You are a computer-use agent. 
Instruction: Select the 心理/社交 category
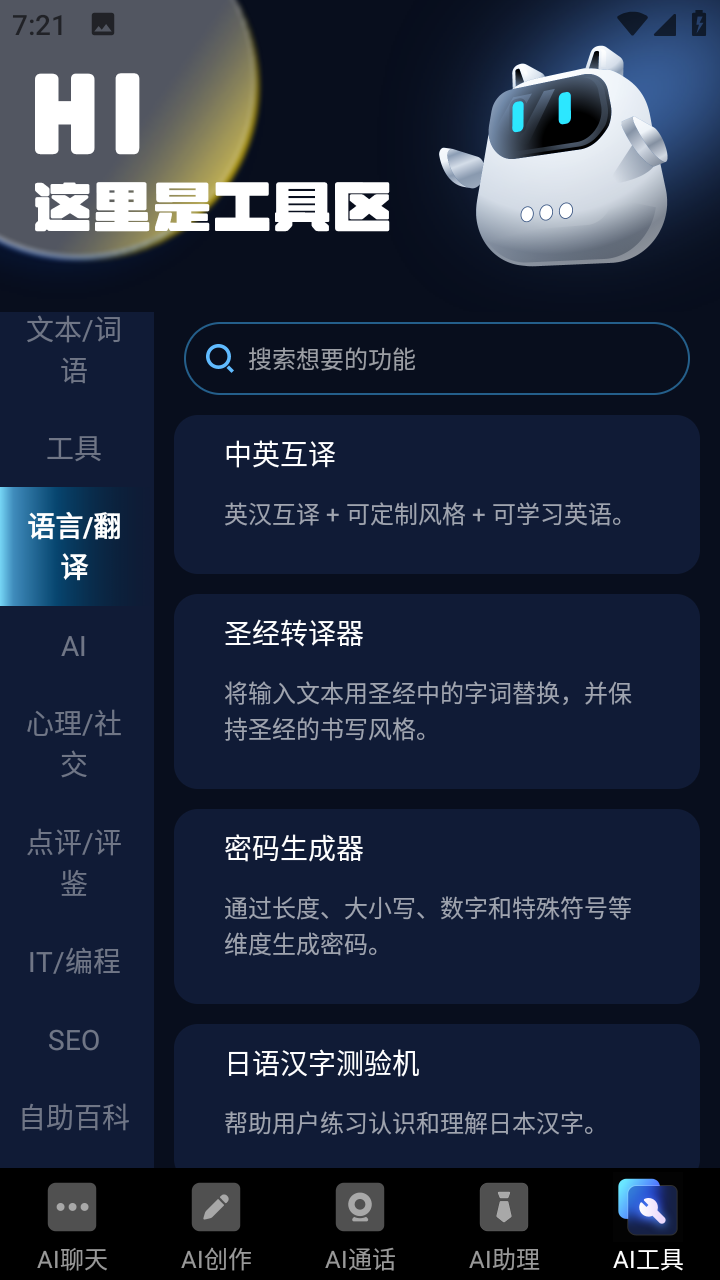[x=75, y=744]
